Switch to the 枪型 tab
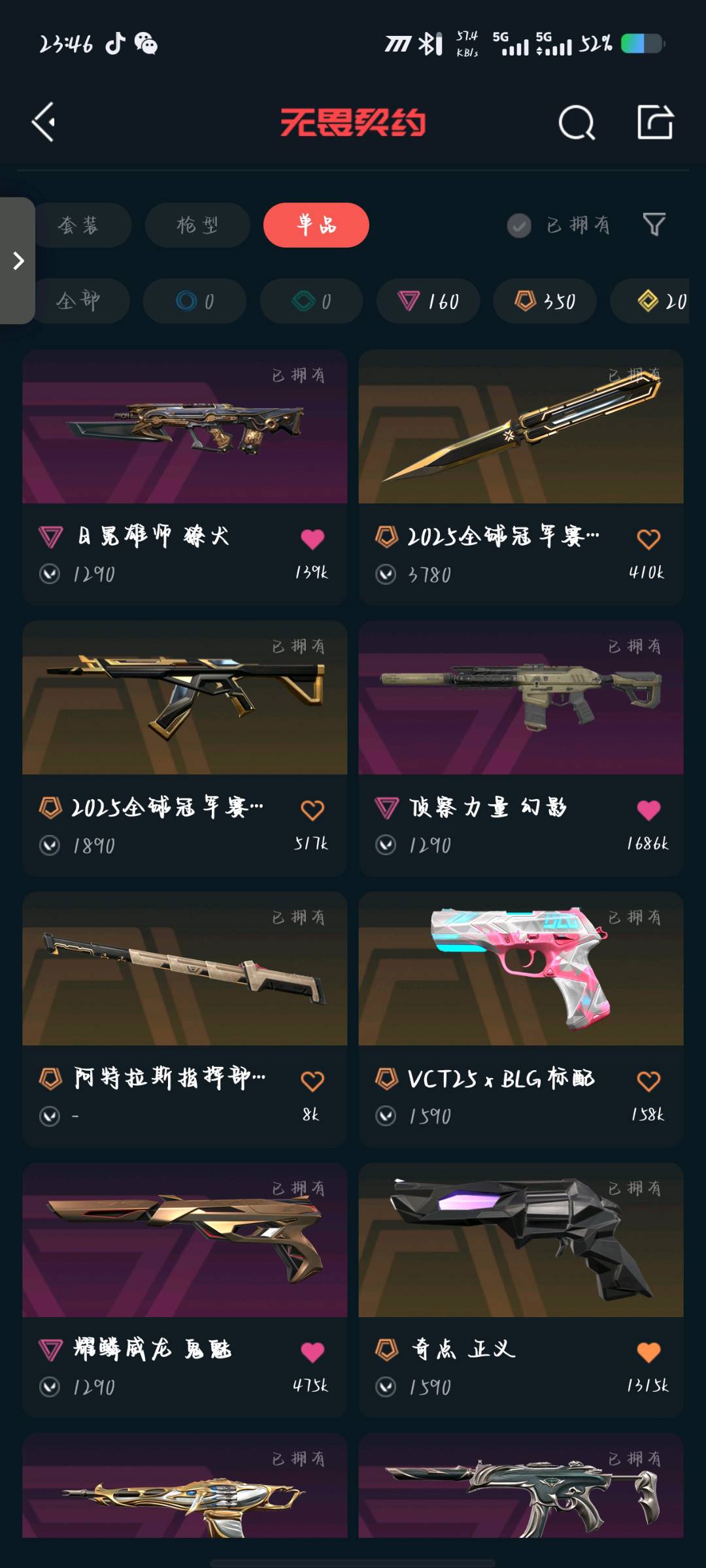Screen dimensions: 706x1568 coord(197,225)
